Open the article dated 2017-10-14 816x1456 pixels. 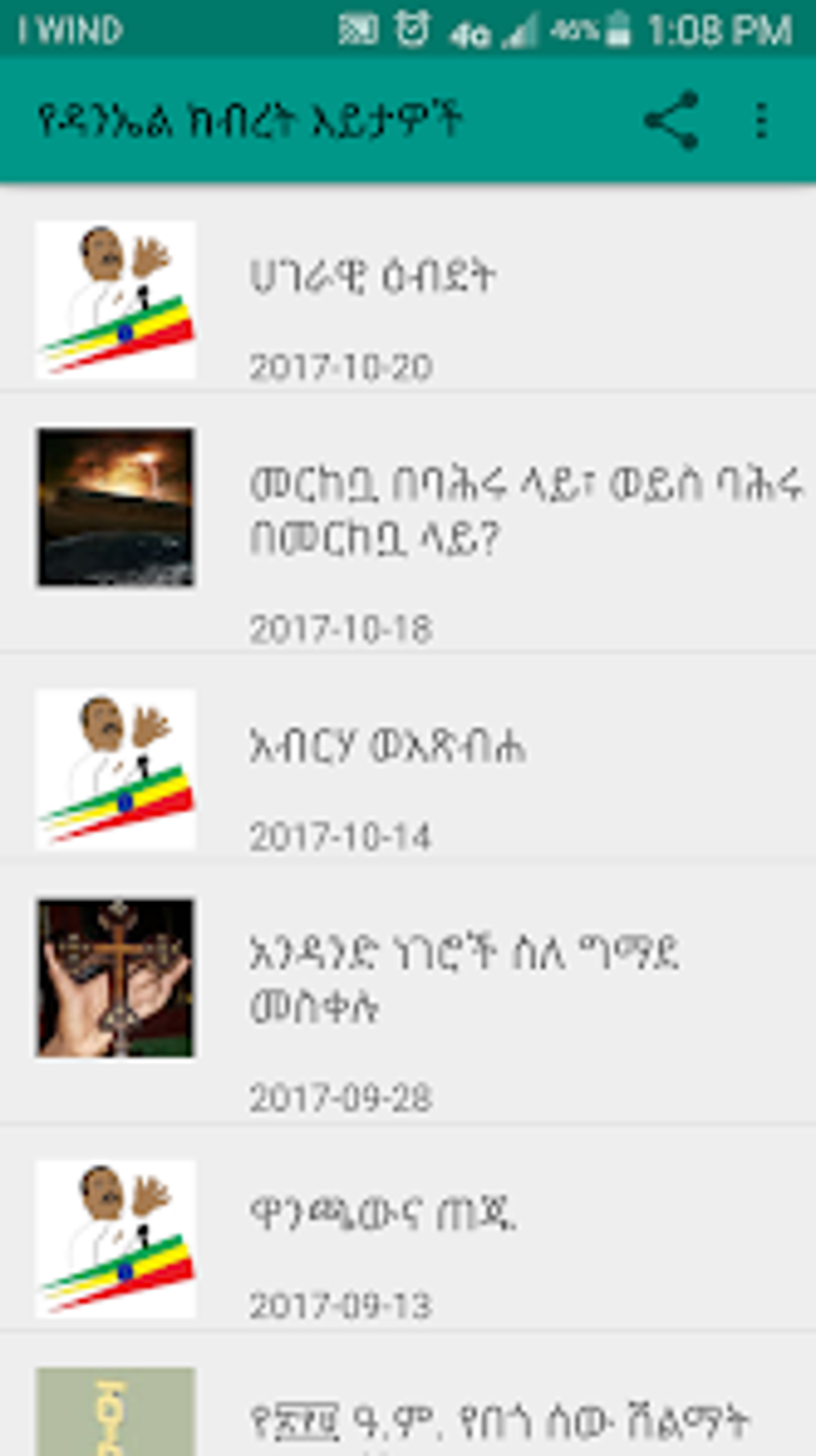coord(408,757)
